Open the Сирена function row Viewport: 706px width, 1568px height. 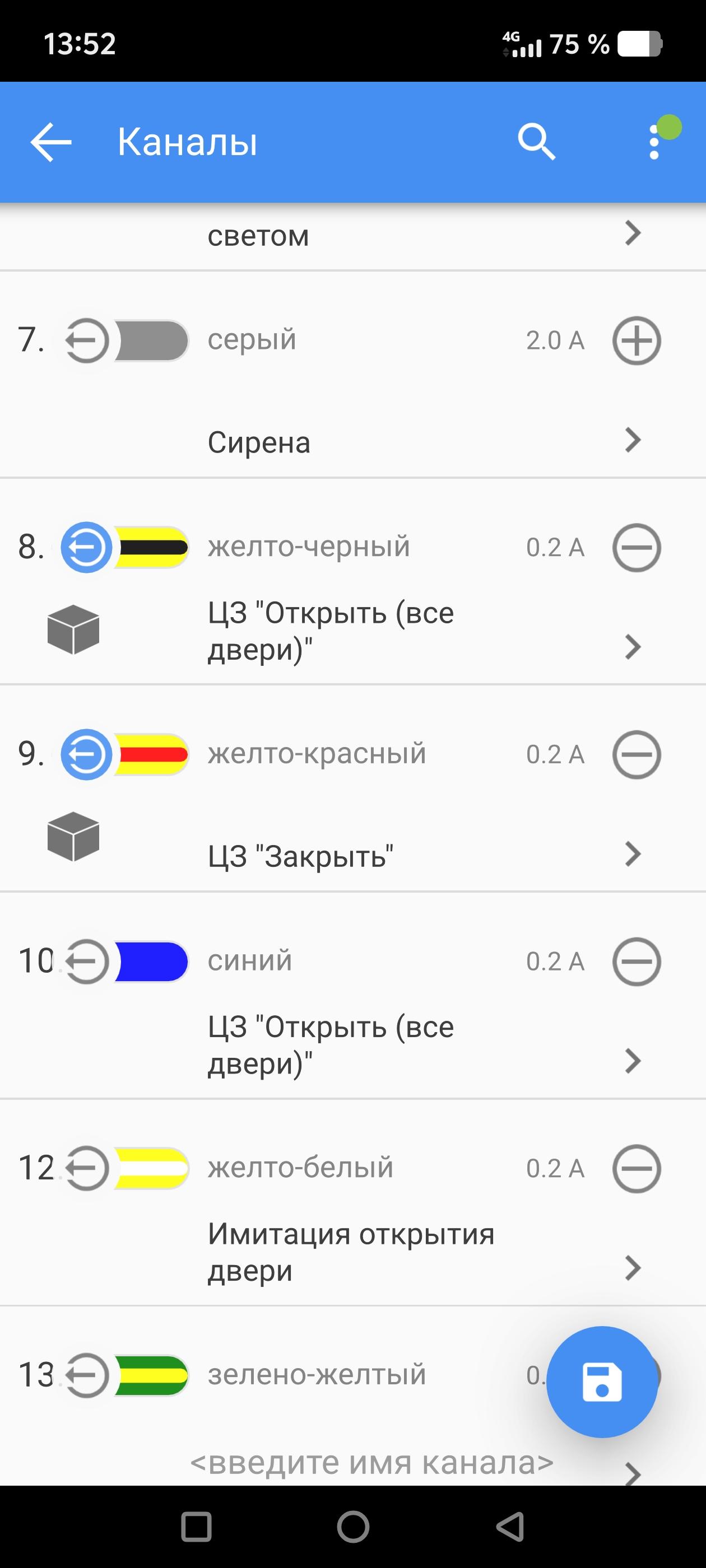click(x=365, y=441)
